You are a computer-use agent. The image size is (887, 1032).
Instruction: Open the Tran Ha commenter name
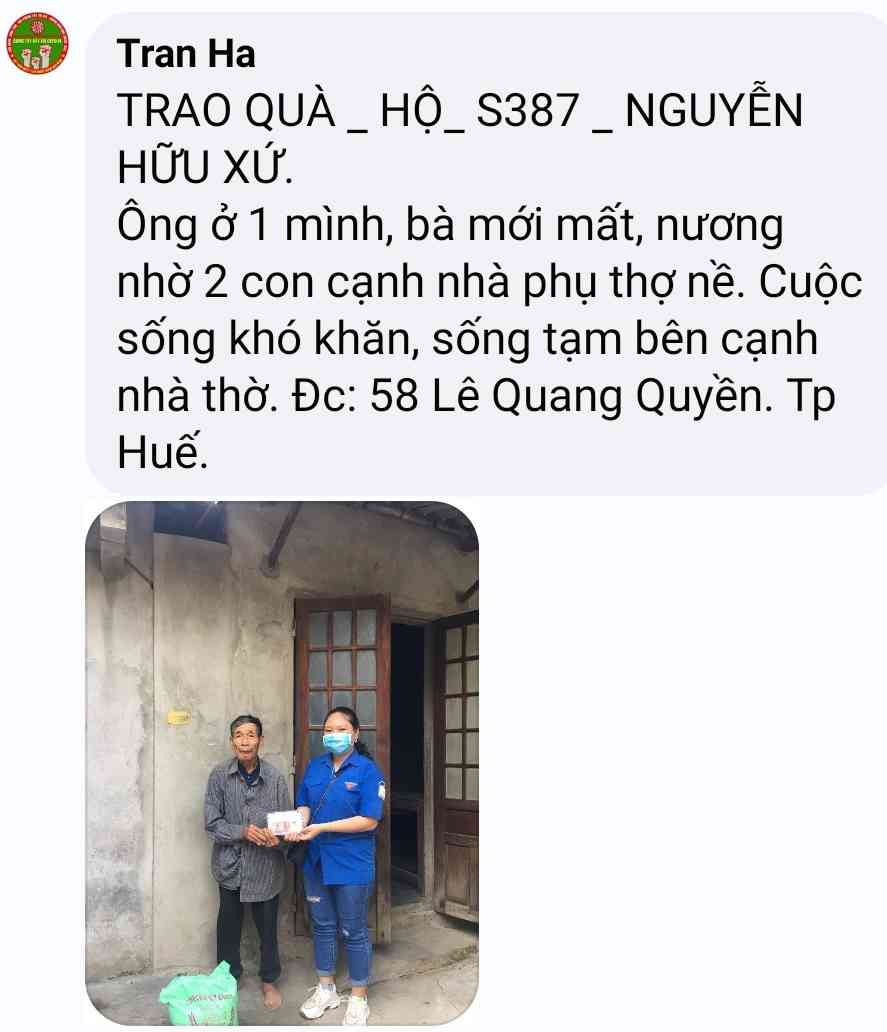pos(186,54)
